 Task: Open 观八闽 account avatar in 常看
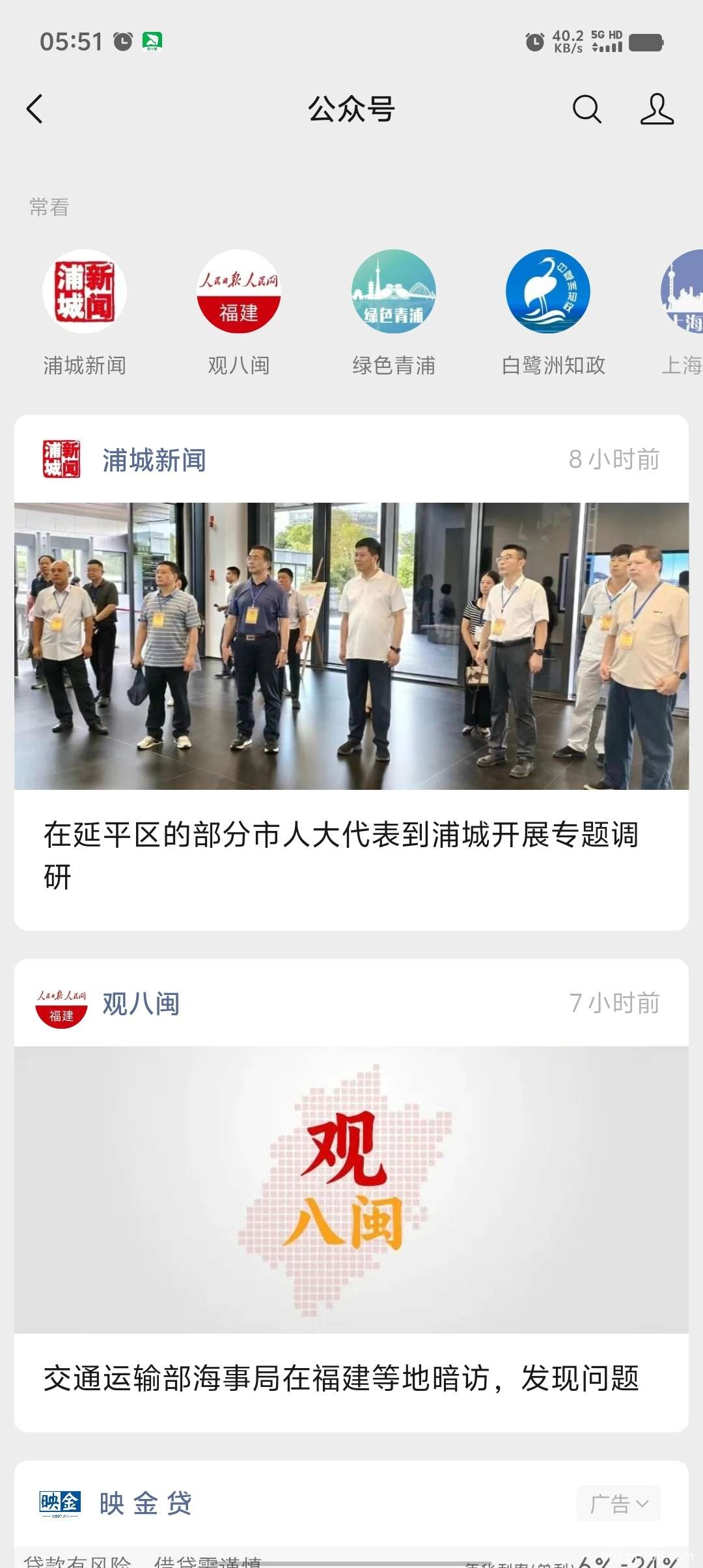(239, 292)
